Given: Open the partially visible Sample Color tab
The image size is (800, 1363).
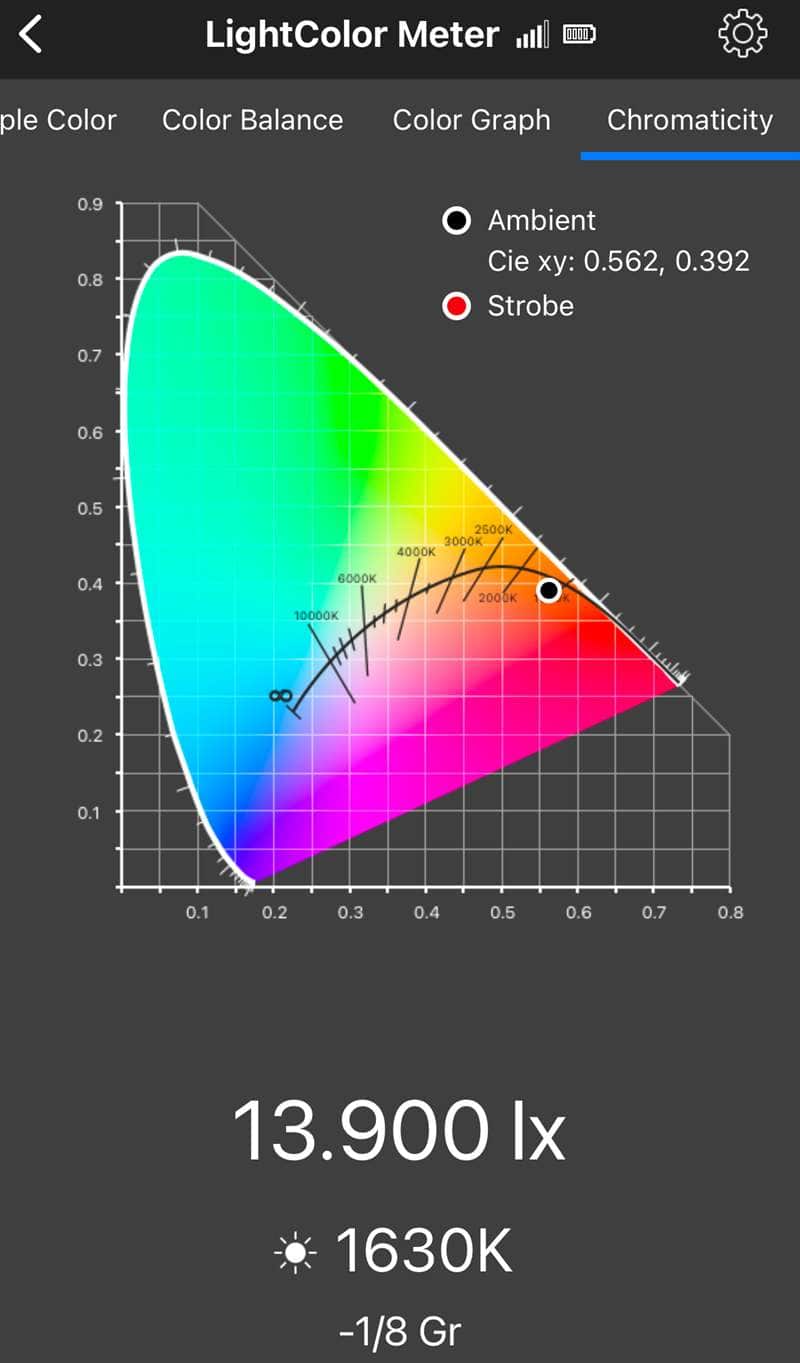Looking at the screenshot, I should 58,120.
